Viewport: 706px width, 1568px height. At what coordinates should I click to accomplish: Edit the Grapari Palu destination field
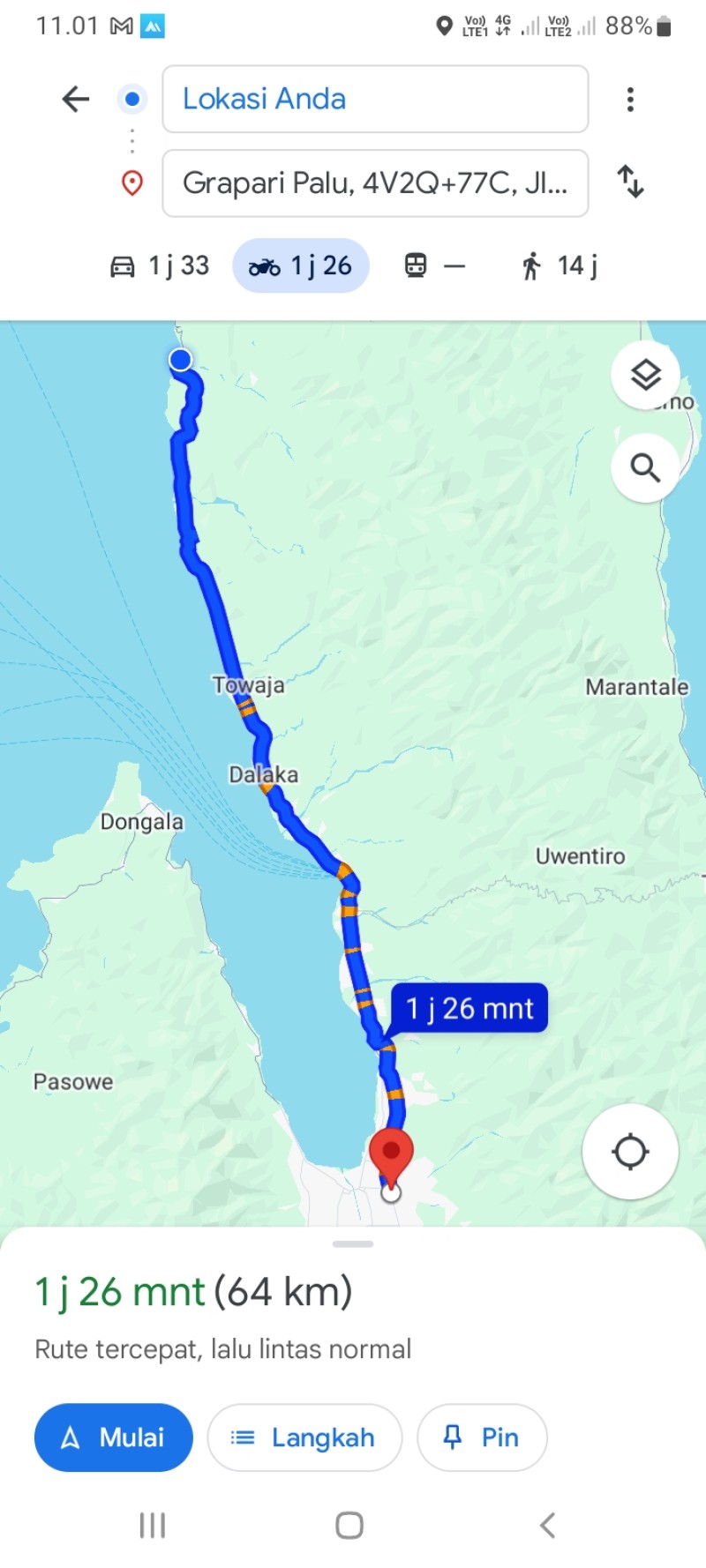[x=375, y=183]
